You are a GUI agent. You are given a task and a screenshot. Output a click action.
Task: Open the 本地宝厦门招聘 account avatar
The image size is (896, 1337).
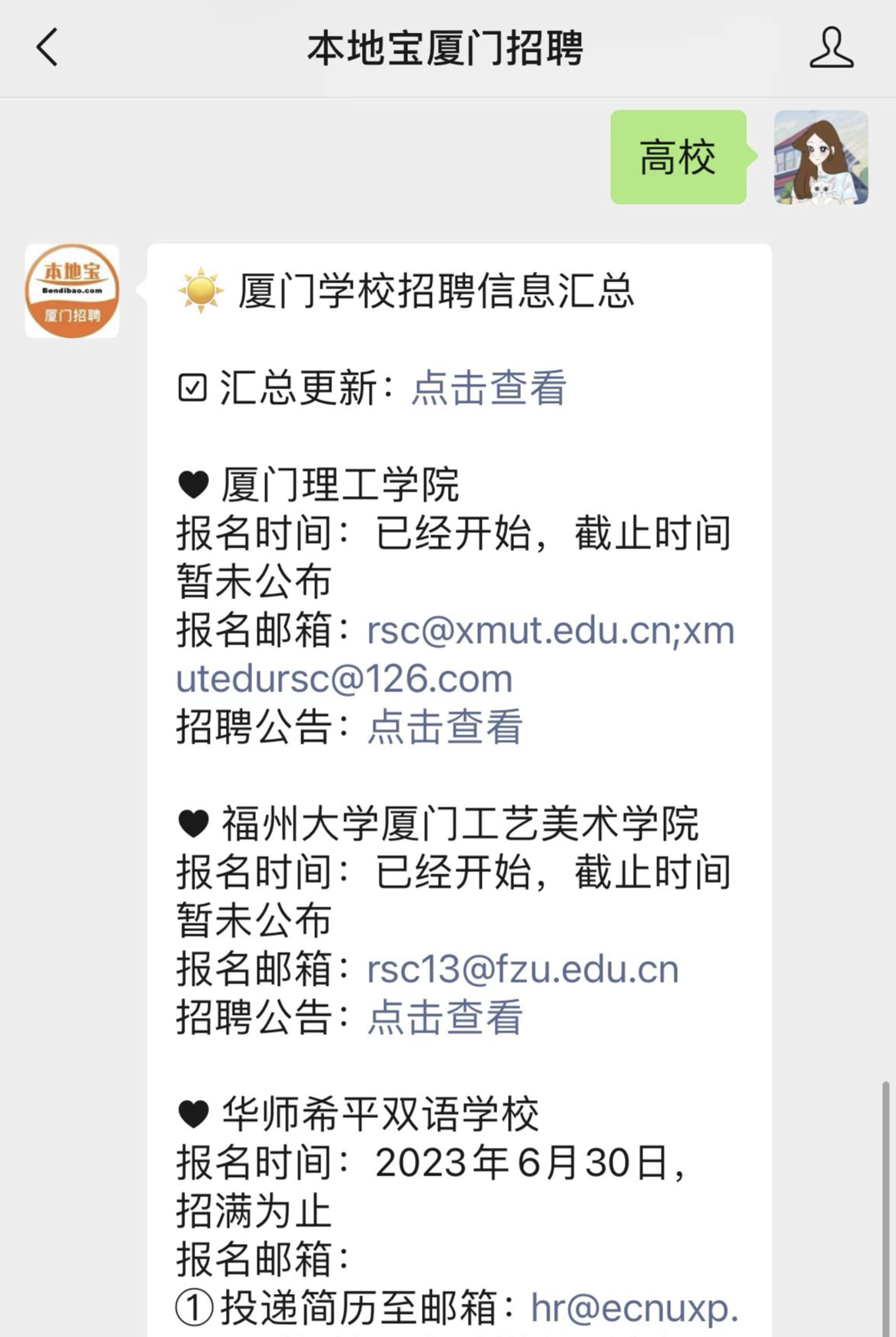tap(72, 291)
